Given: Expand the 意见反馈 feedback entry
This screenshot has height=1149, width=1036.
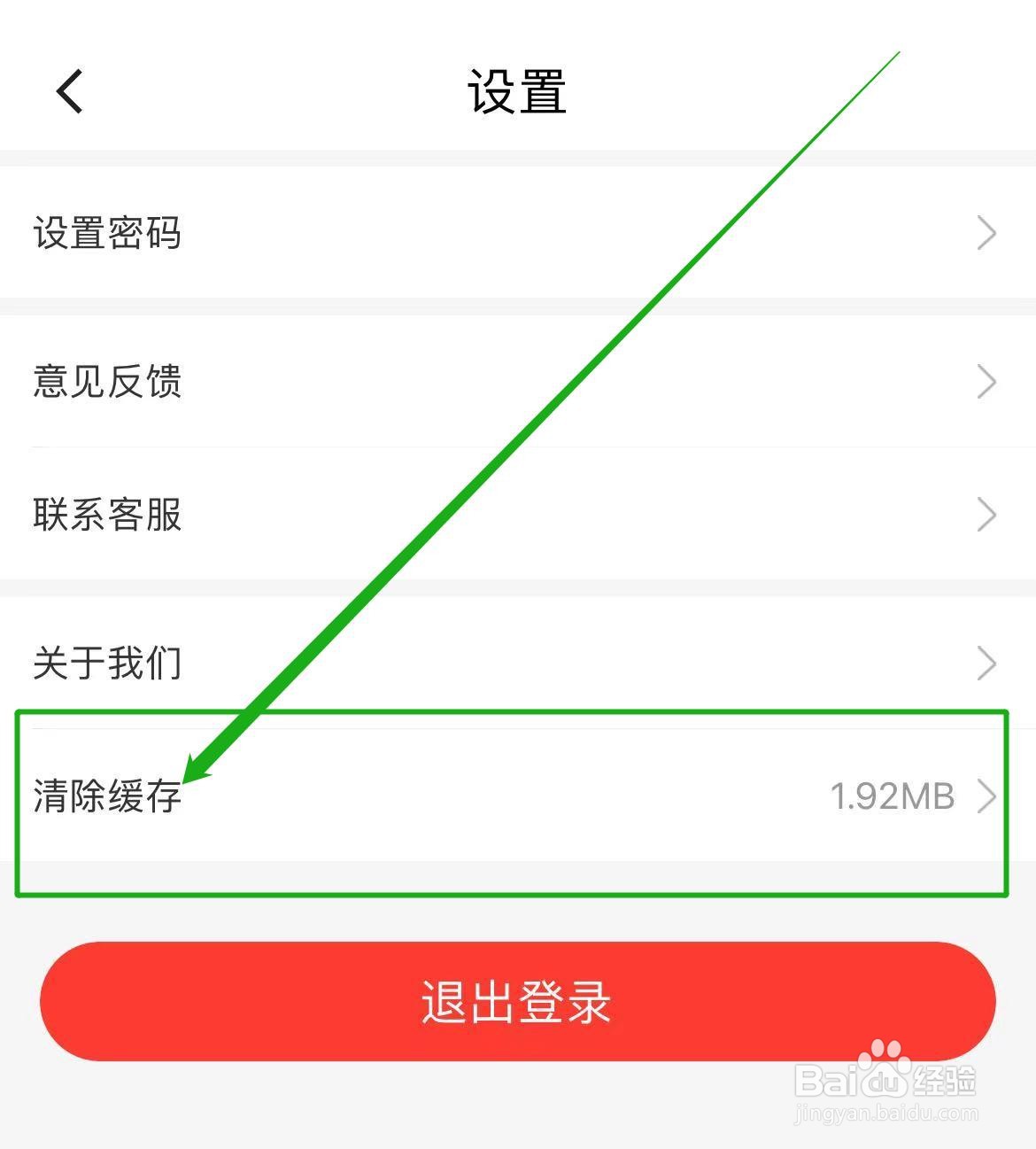Looking at the screenshot, I should (108, 382).
